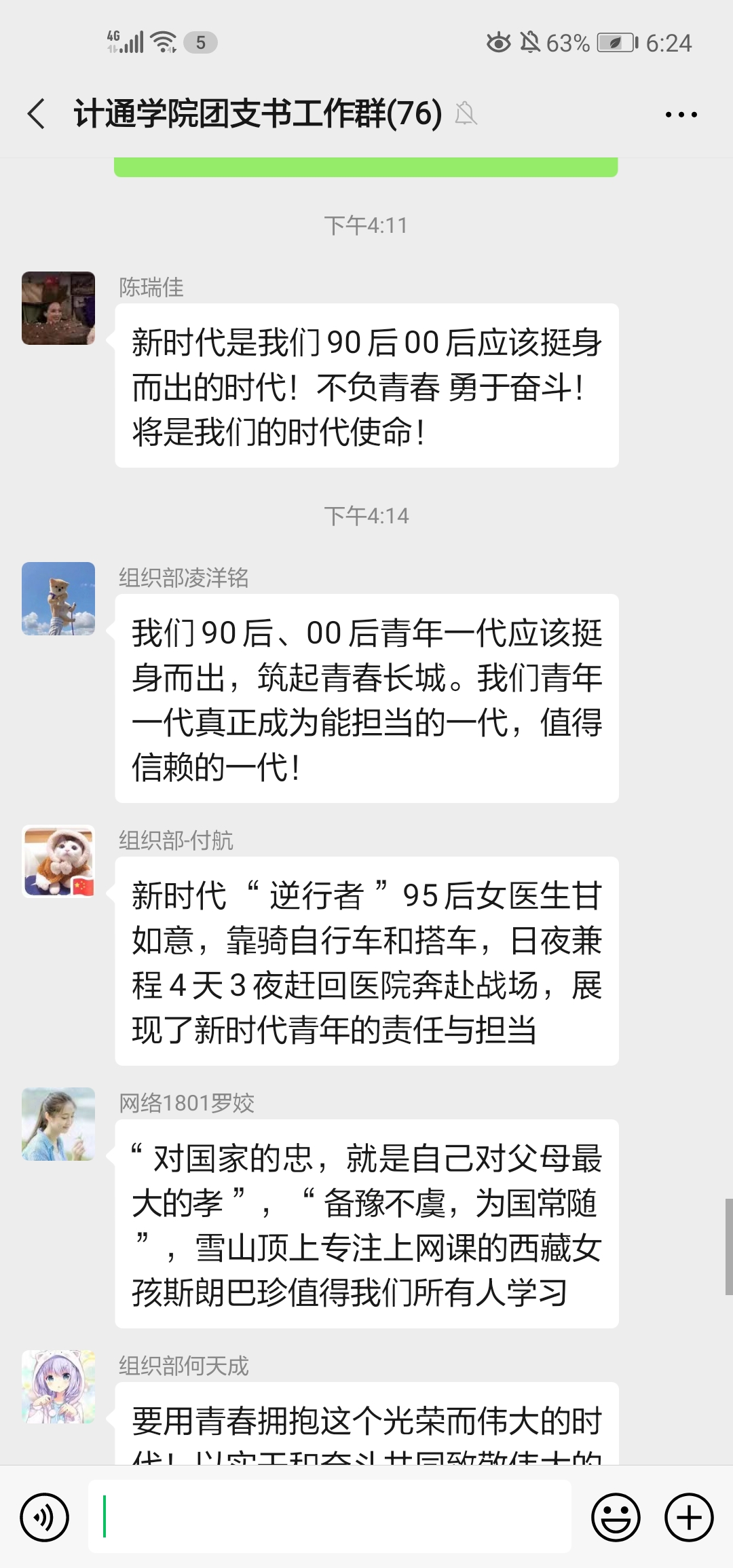Open 组织部-付航's avatar

click(58, 861)
